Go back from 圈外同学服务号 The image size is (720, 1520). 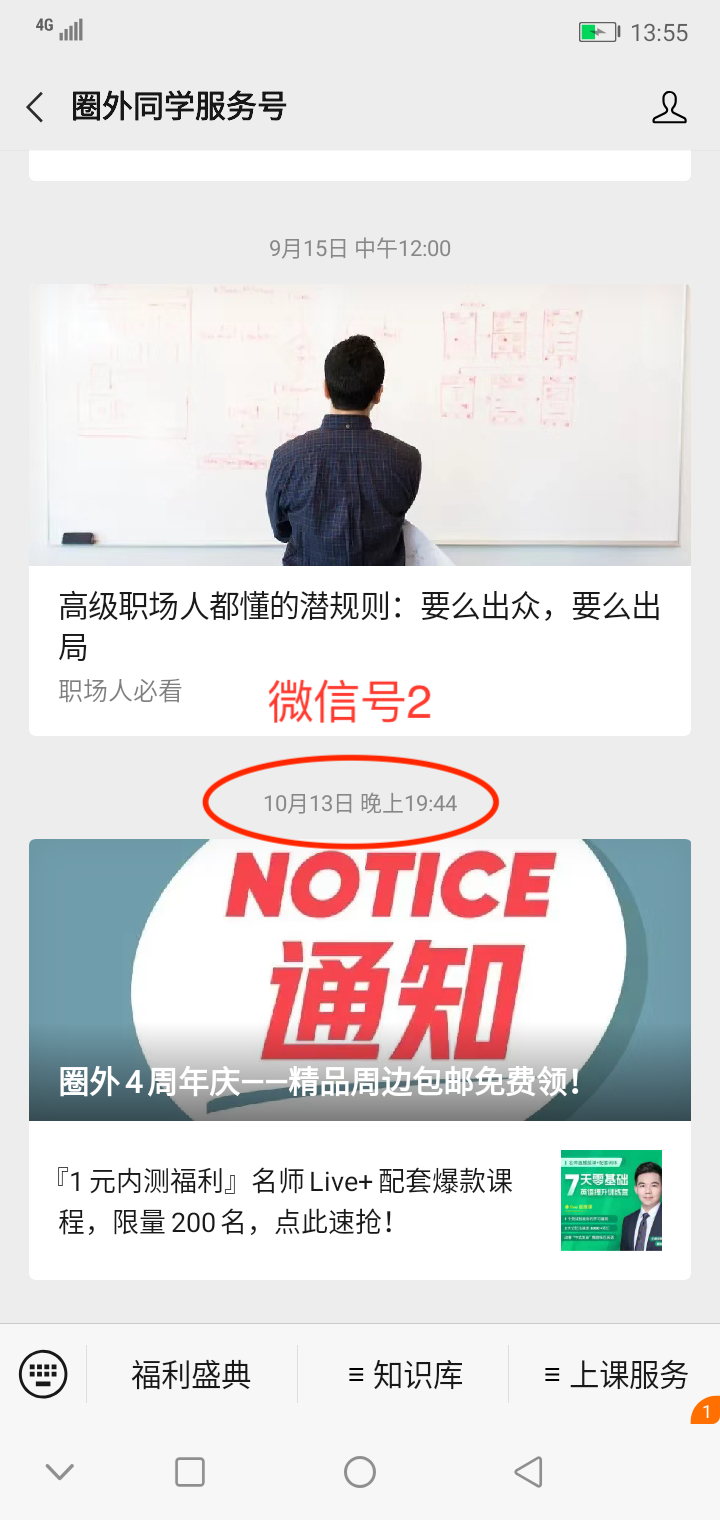coord(36,107)
